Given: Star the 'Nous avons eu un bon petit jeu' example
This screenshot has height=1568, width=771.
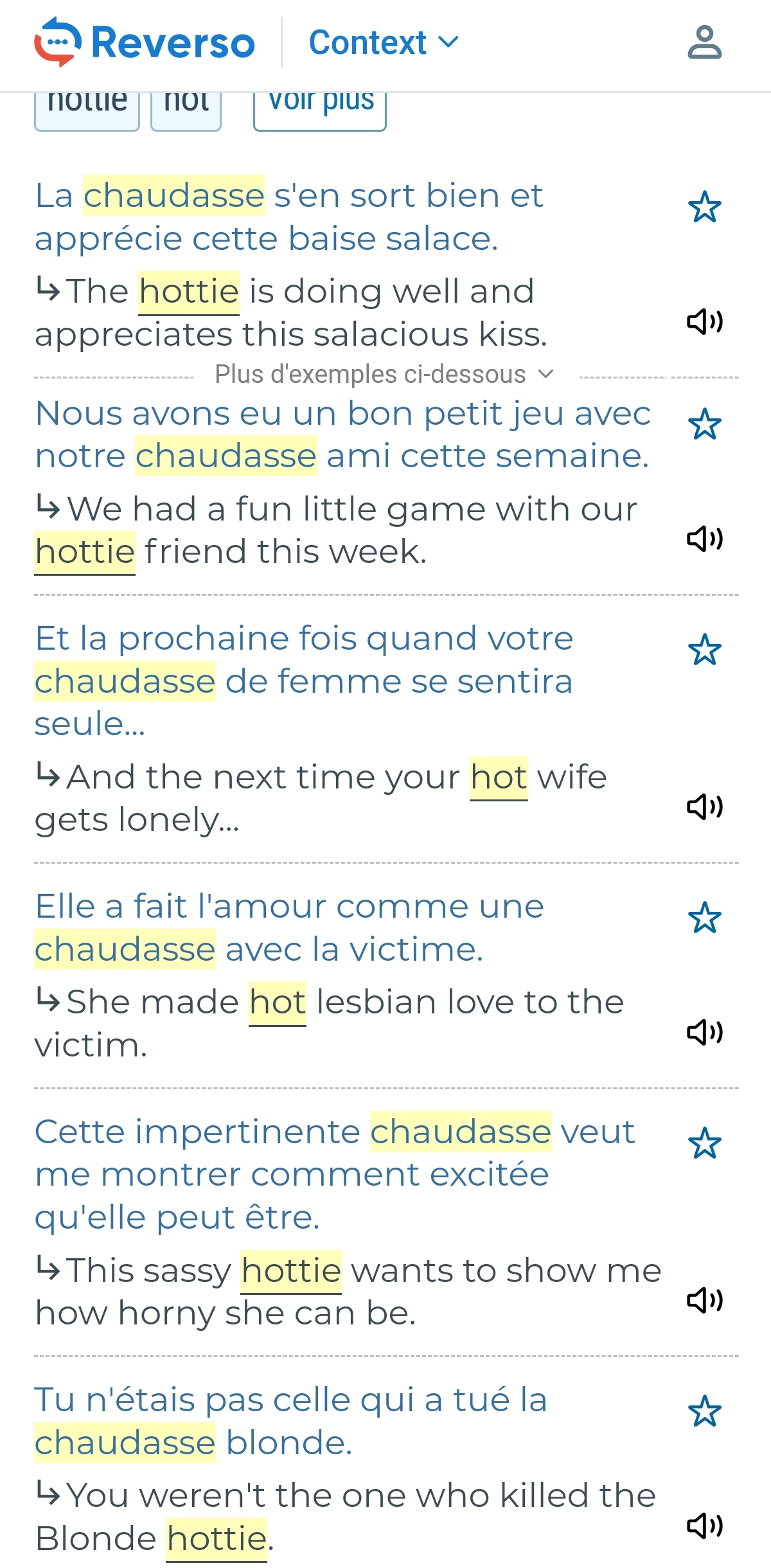Looking at the screenshot, I should point(705,424).
